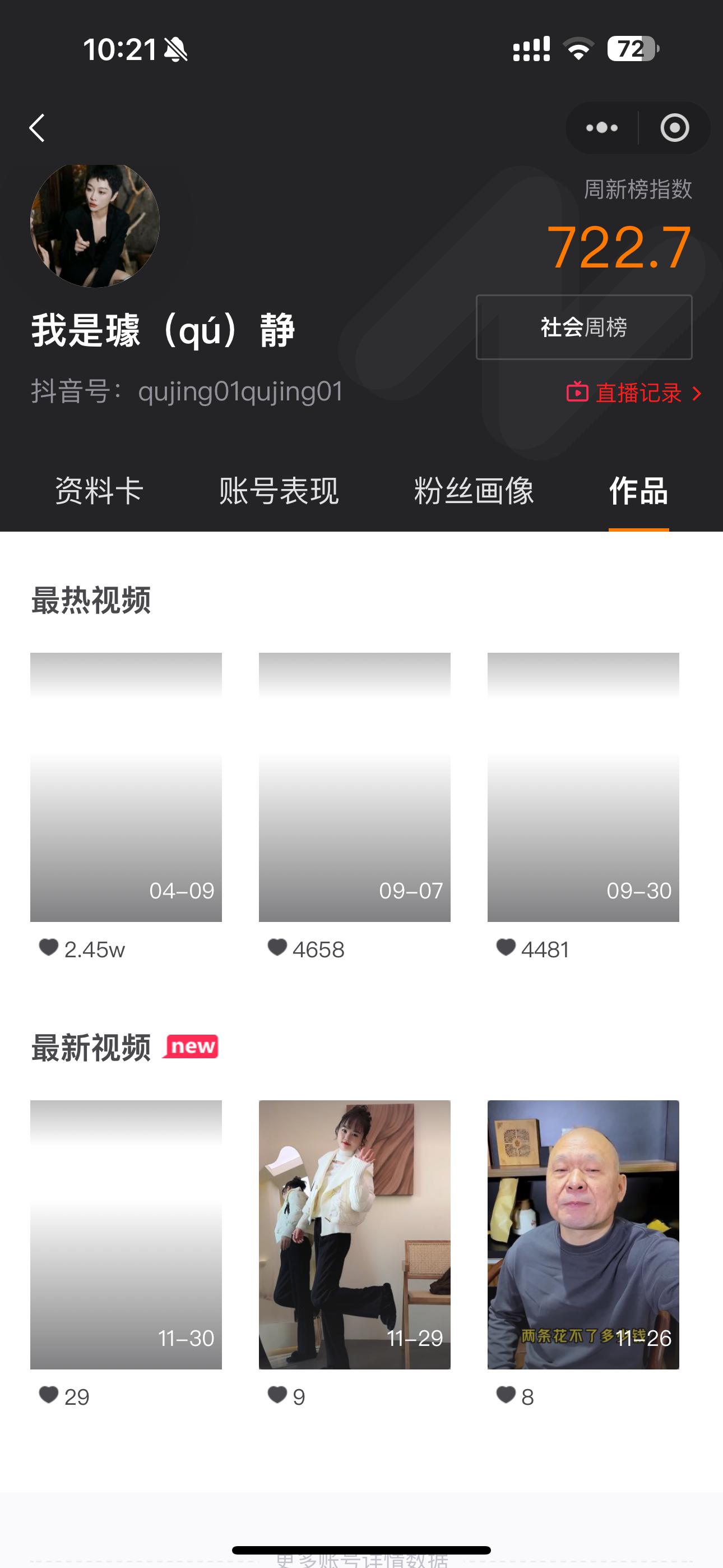Select the 作品 tab
Viewport: 723px width, 1568px height.
tap(638, 491)
